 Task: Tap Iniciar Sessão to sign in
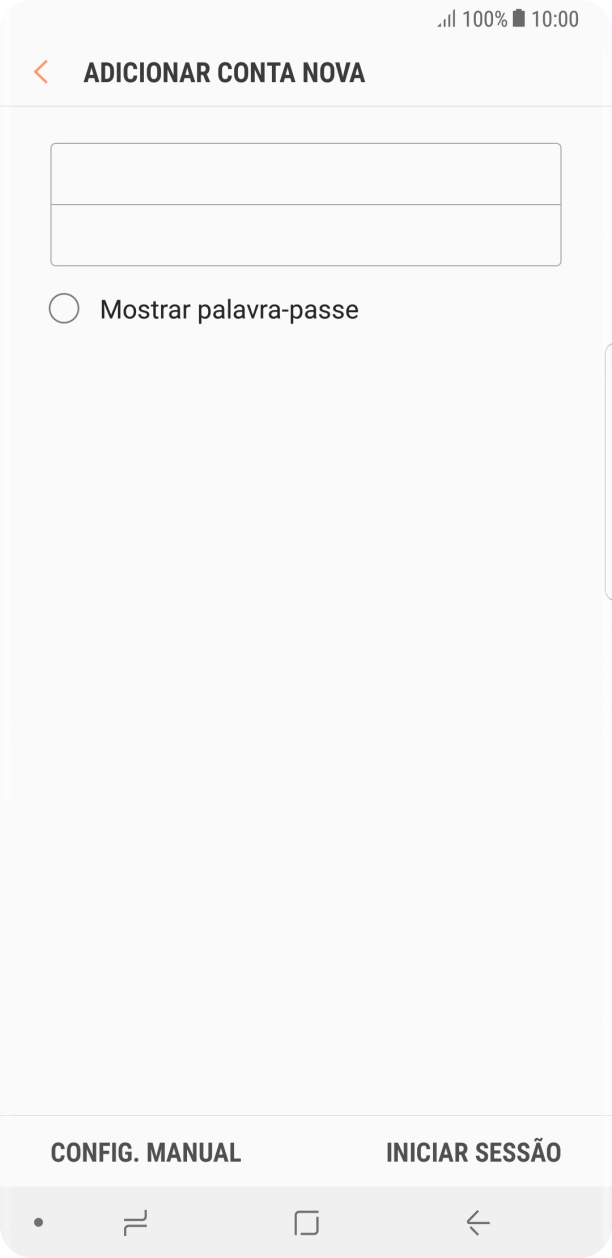(473, 1152)
